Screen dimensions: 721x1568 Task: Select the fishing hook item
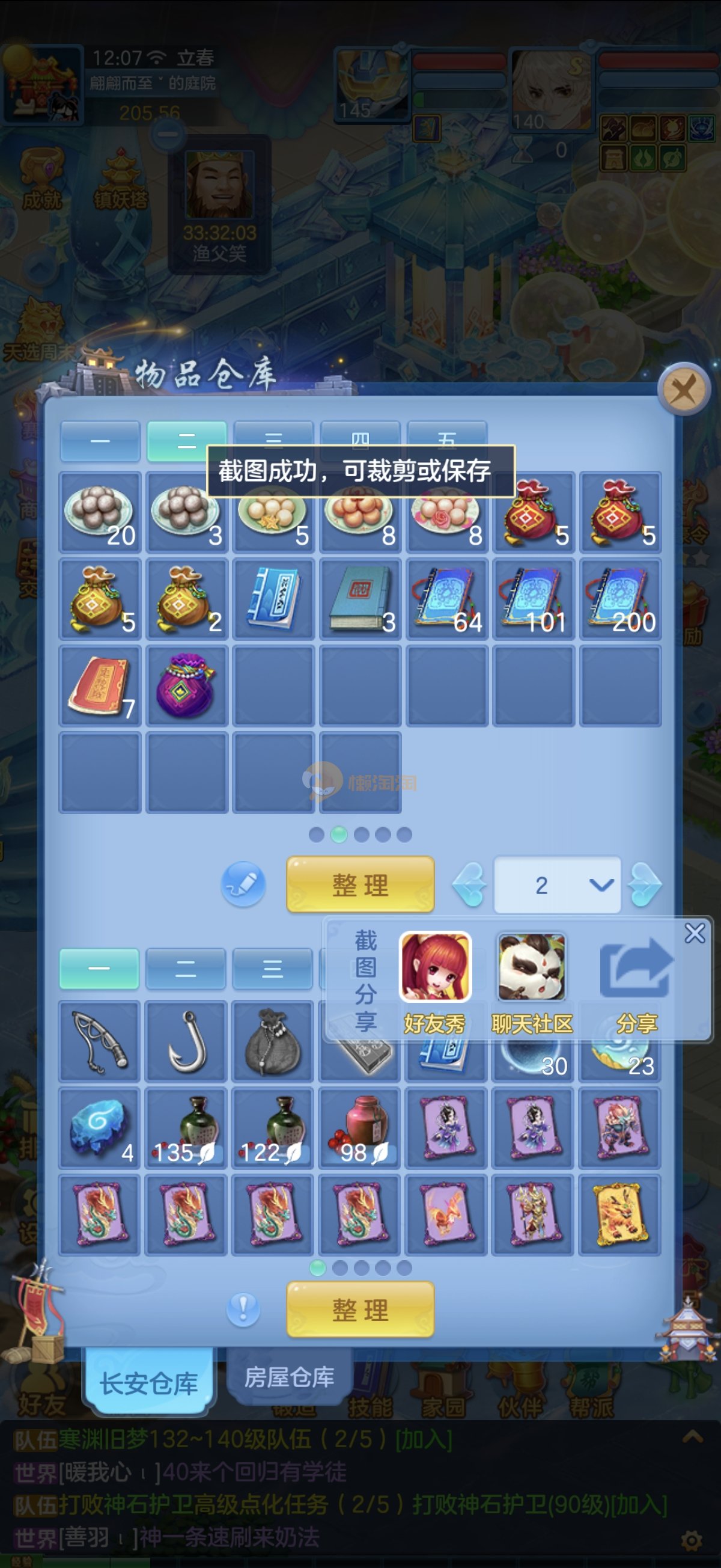click(x=187, y=1041)
